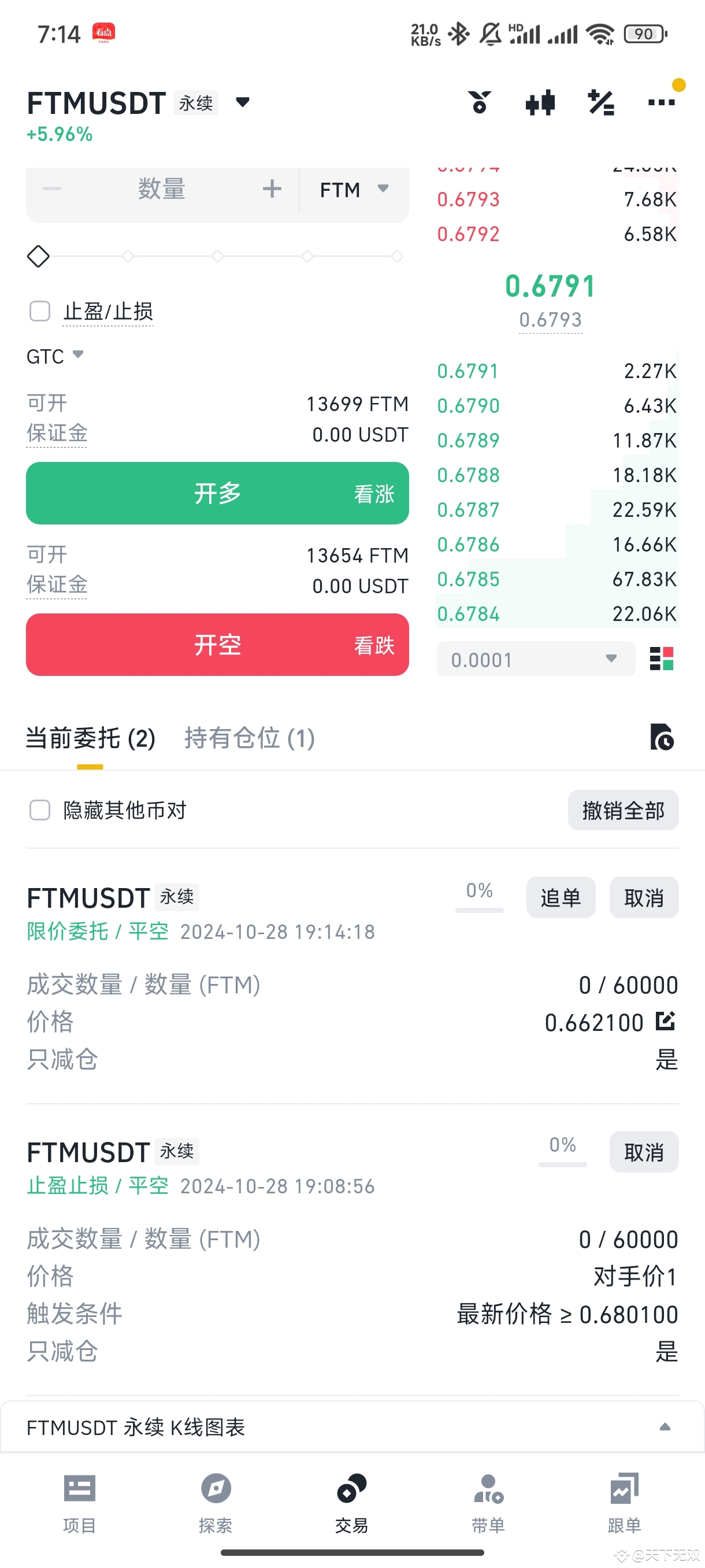Screen dimensions: 705x1568
Task: Open the more options ellipsis menu
Action: click(x=661, y=102)
